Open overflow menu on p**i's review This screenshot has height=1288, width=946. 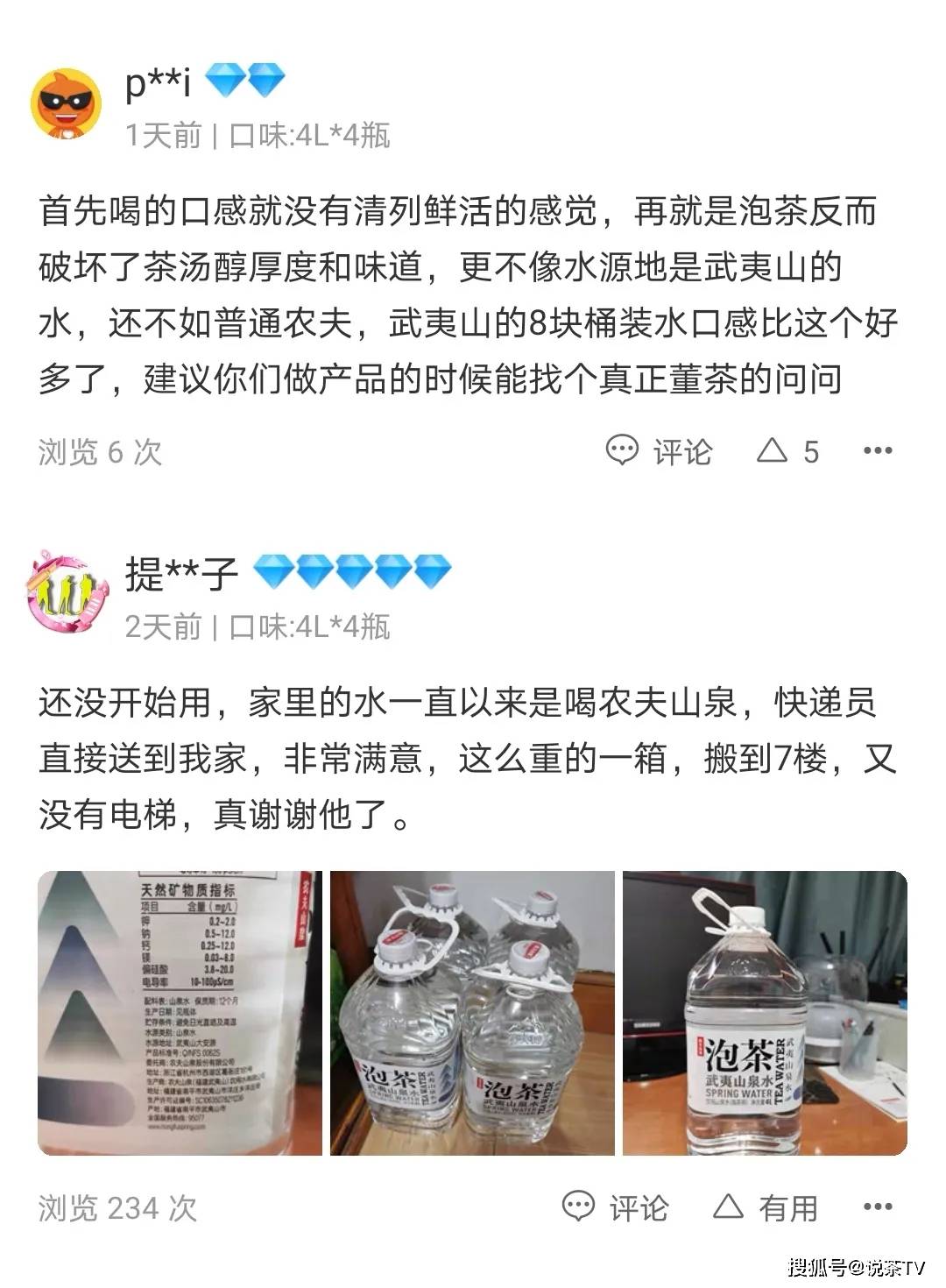point(877,451)
